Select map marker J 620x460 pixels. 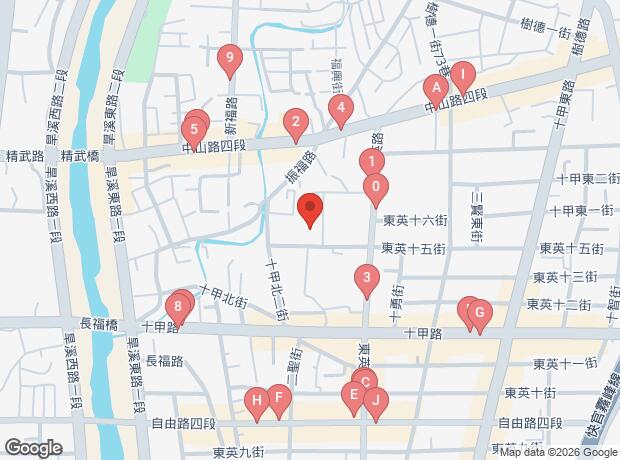tap(375, 402)
